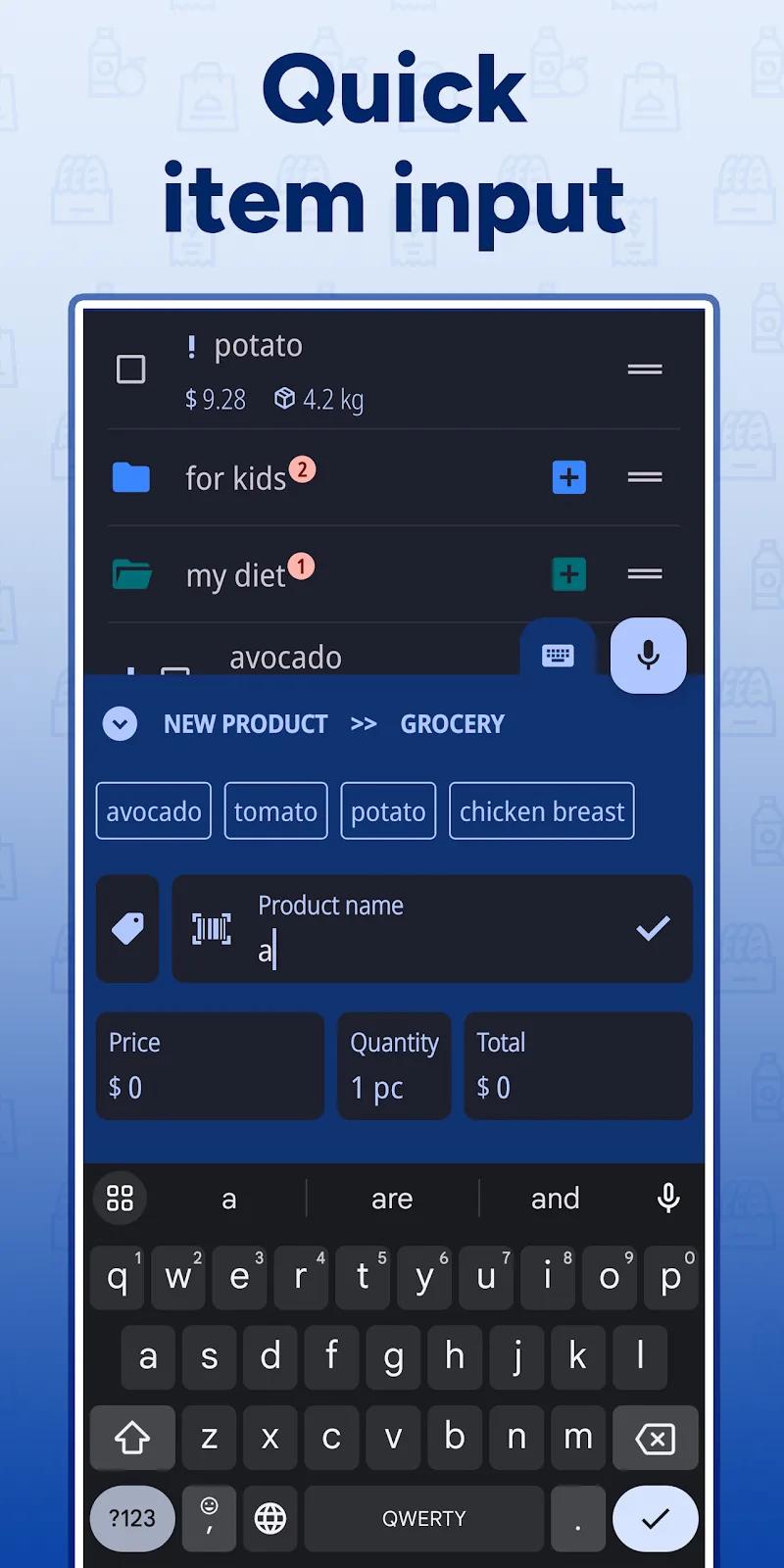
Task: Click the Quantity field showing 1 pc
Action: (x=394, y=1066)
